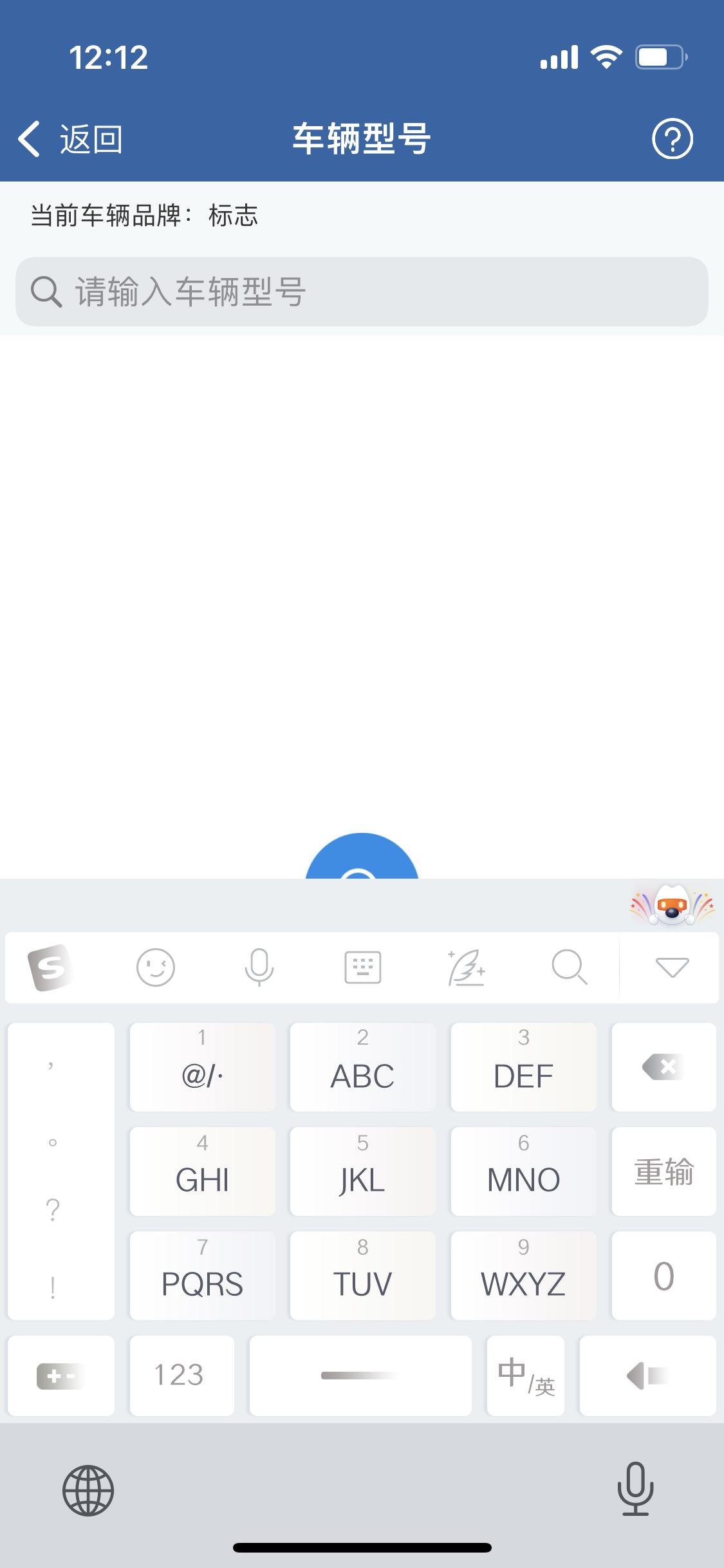Screen dimensions: 724x1568
Task: Focus the 请输入车辆型号 search field
Action: pyautogui.click(x=362, y=292)
